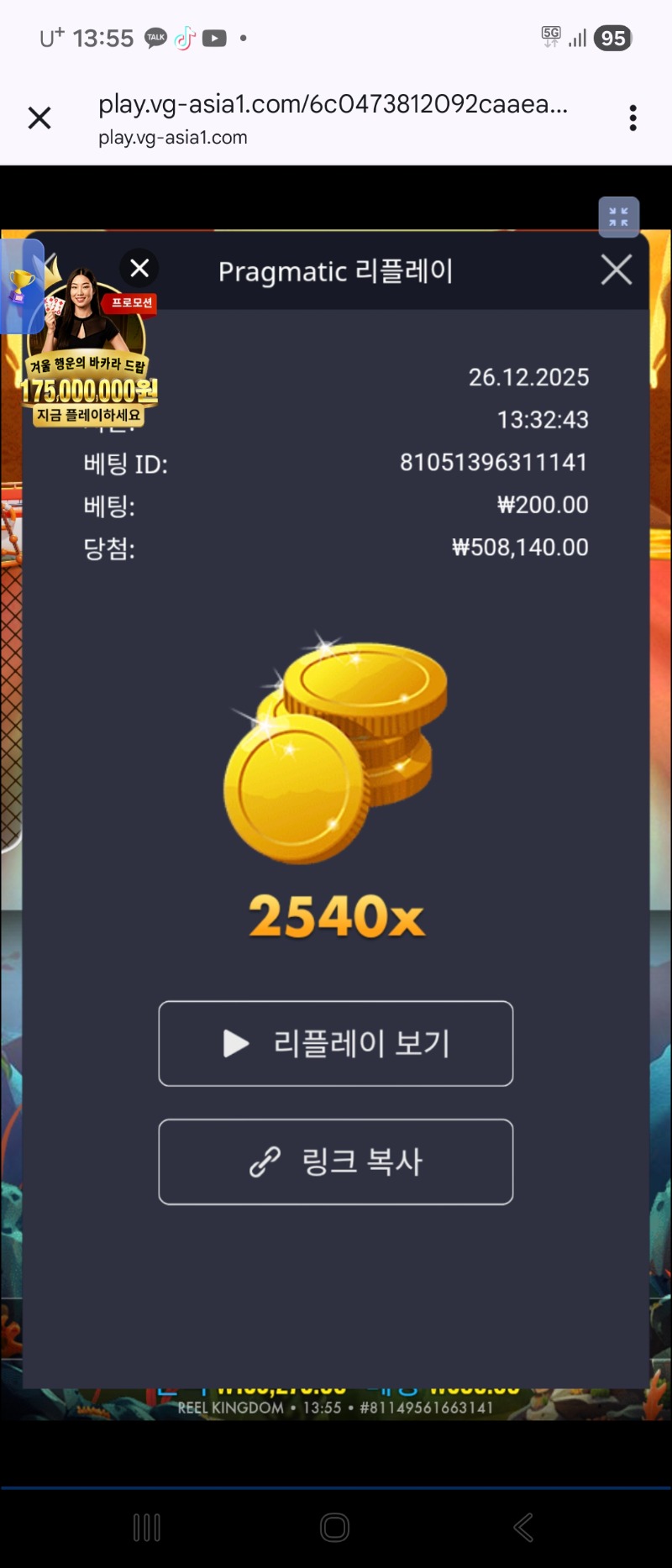
Task: Open recent apps from the navigation bar
Action: click(147, 1527)
